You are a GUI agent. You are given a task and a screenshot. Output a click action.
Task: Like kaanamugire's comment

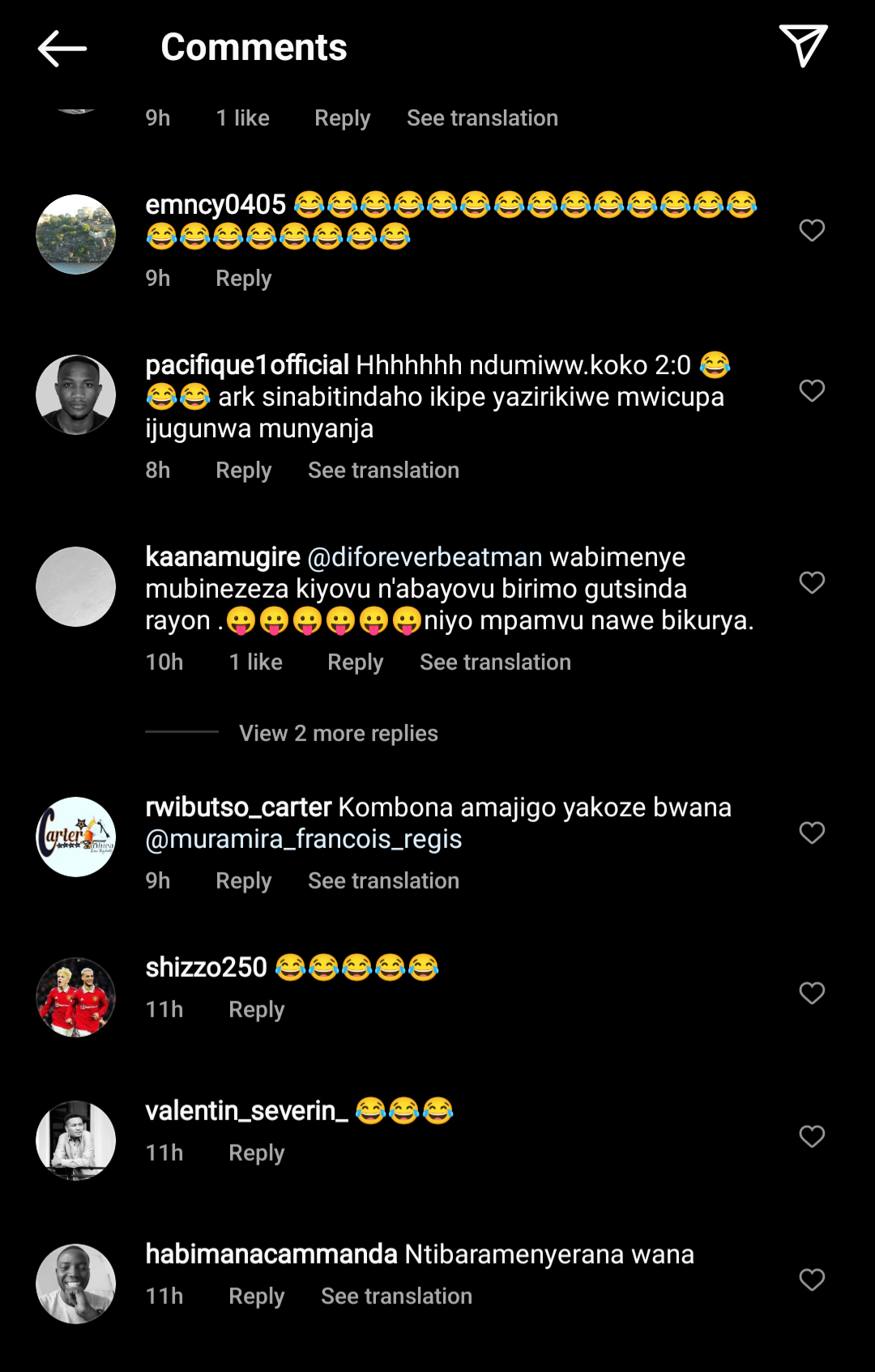pyautogui.click(x=811, y=583)
